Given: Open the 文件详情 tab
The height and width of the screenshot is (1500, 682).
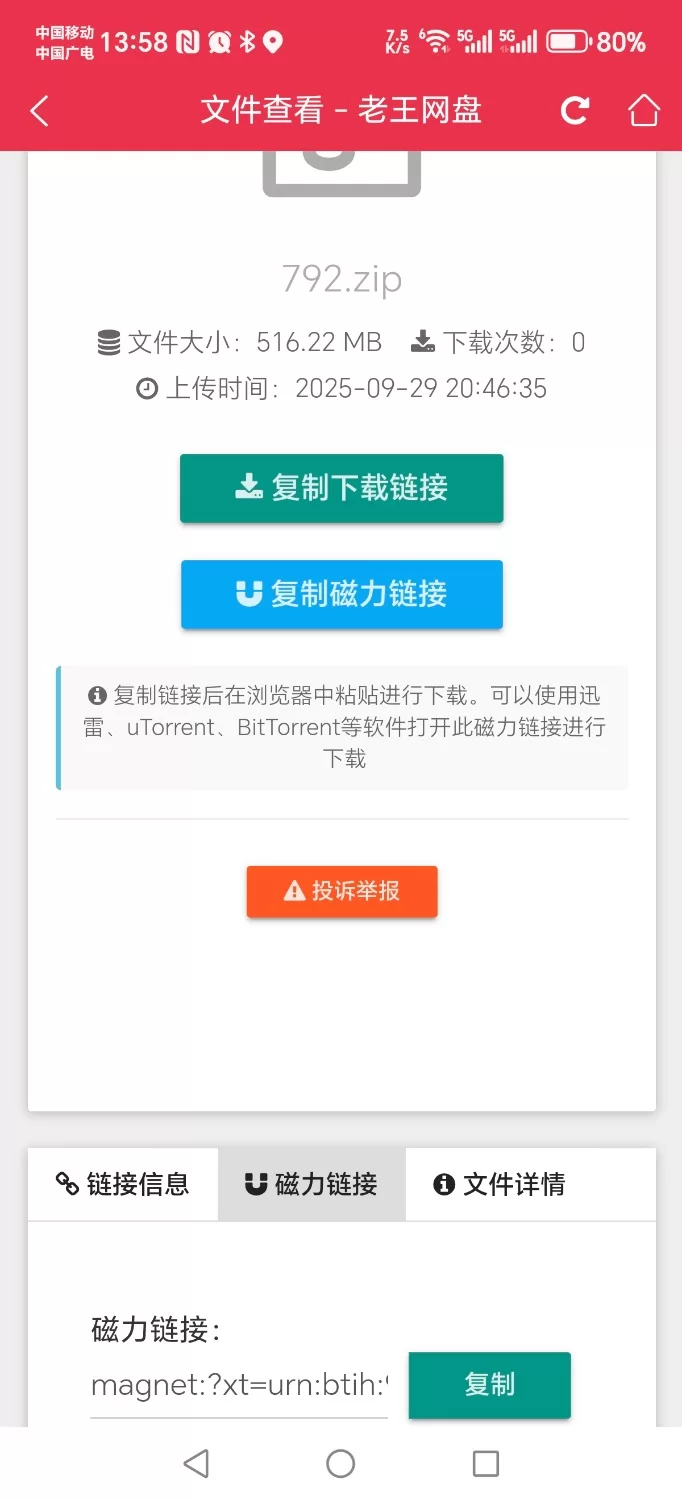Looking at the screenshot, I should coord(499,1185).
